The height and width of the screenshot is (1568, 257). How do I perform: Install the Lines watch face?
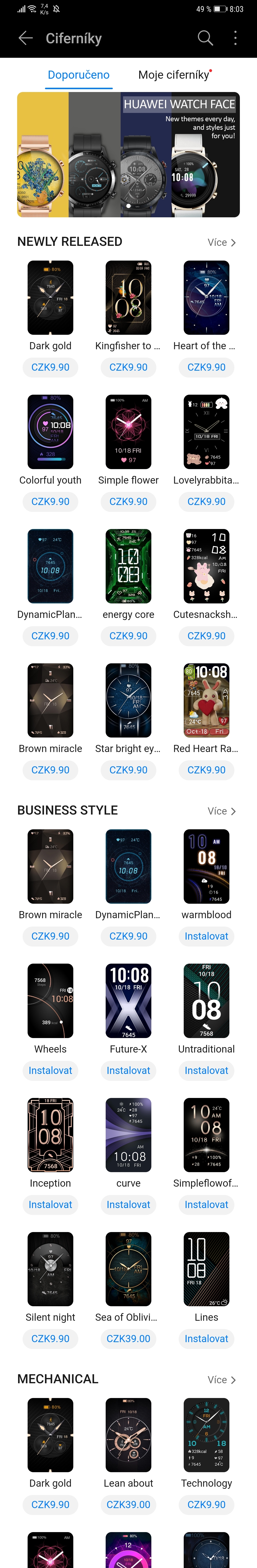click(x=207, y=1339)
